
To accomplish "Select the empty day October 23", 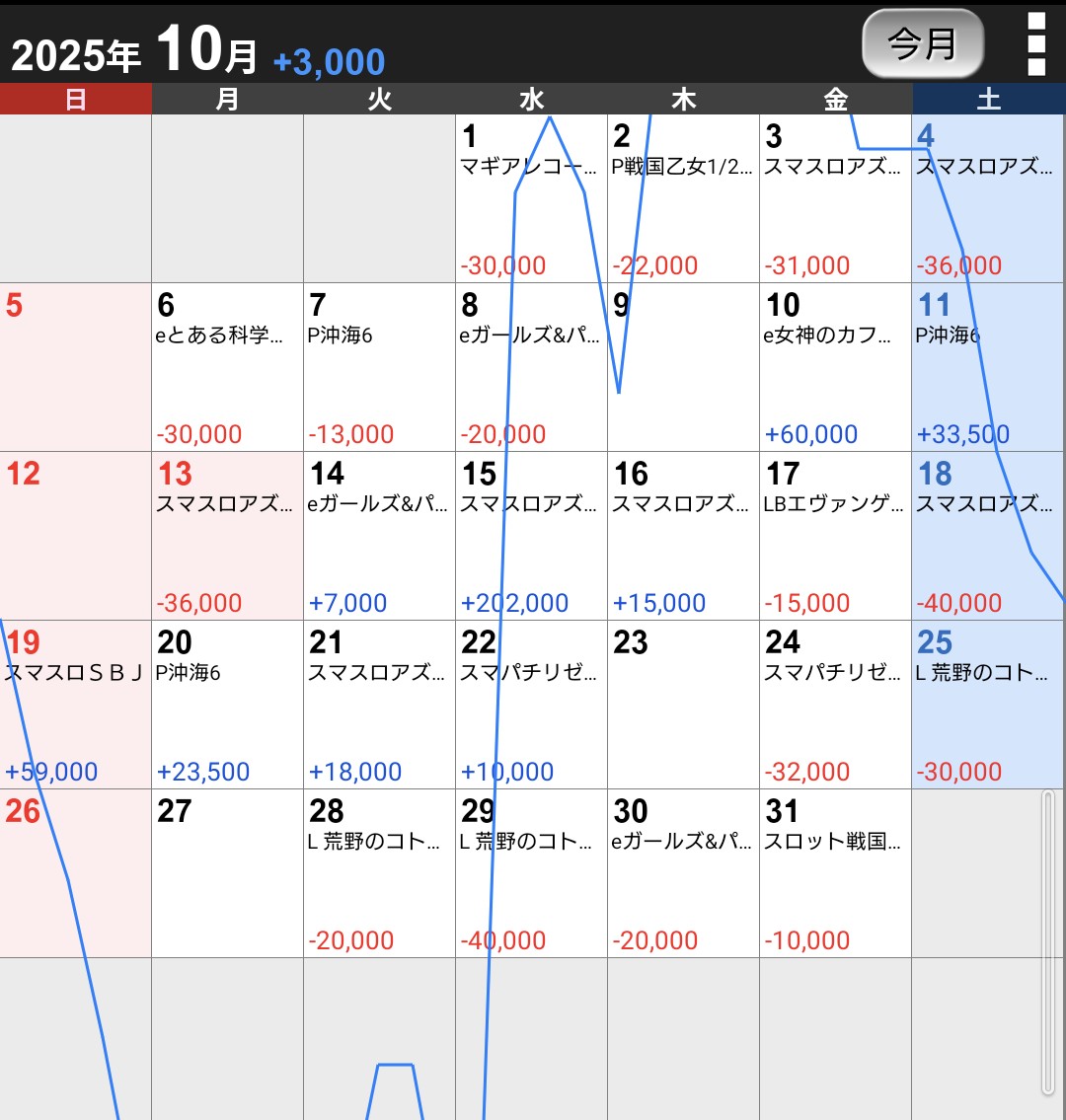I will pos(683,705).
